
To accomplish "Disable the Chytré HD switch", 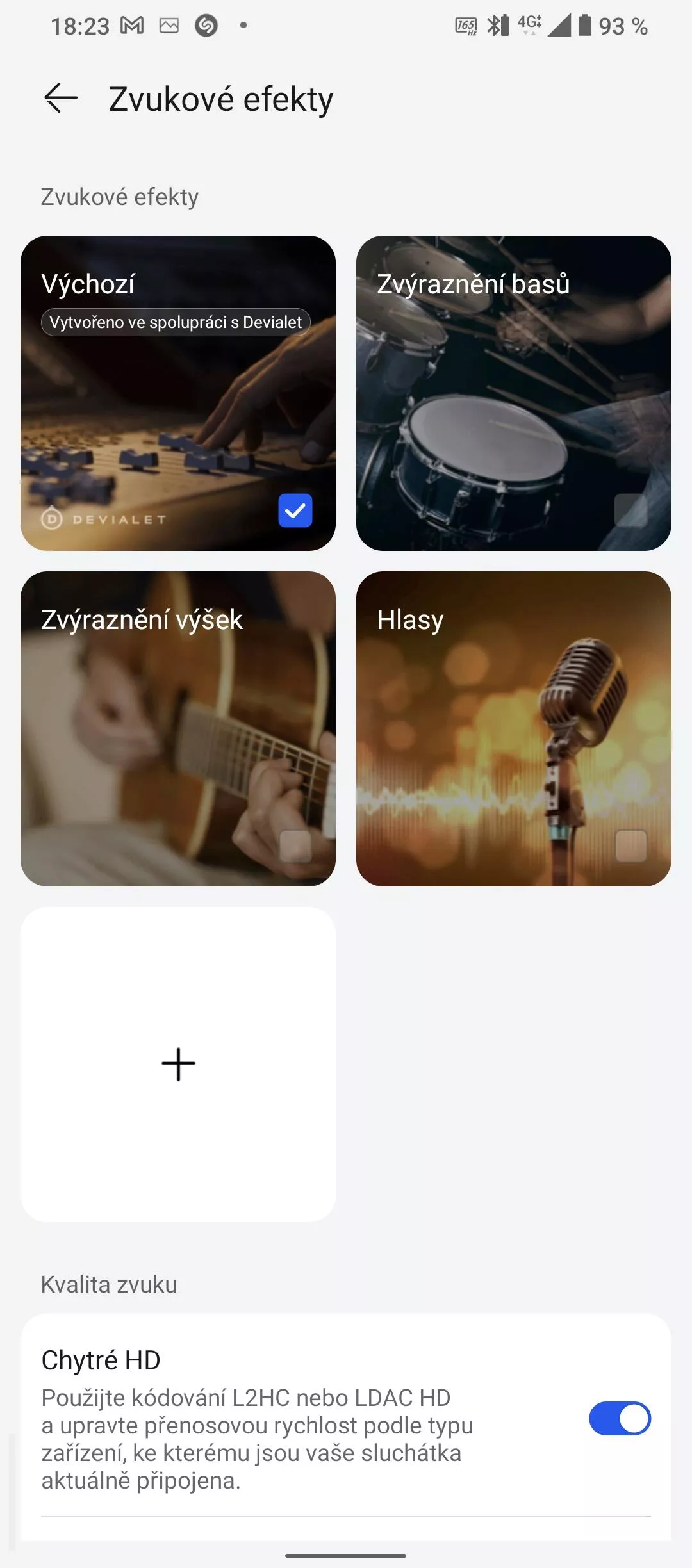I will pos(620,1418).
